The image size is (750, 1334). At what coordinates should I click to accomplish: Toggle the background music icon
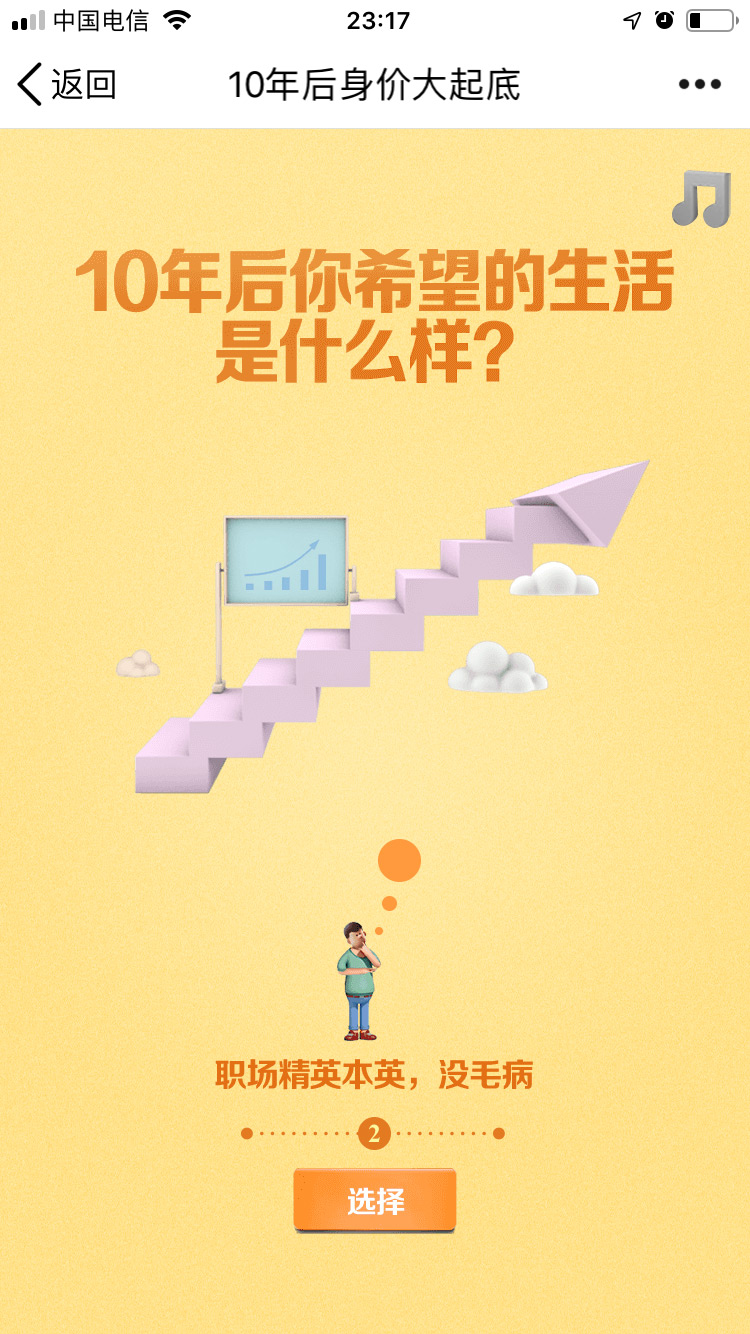pyautogui.click(x=701, y=198)
